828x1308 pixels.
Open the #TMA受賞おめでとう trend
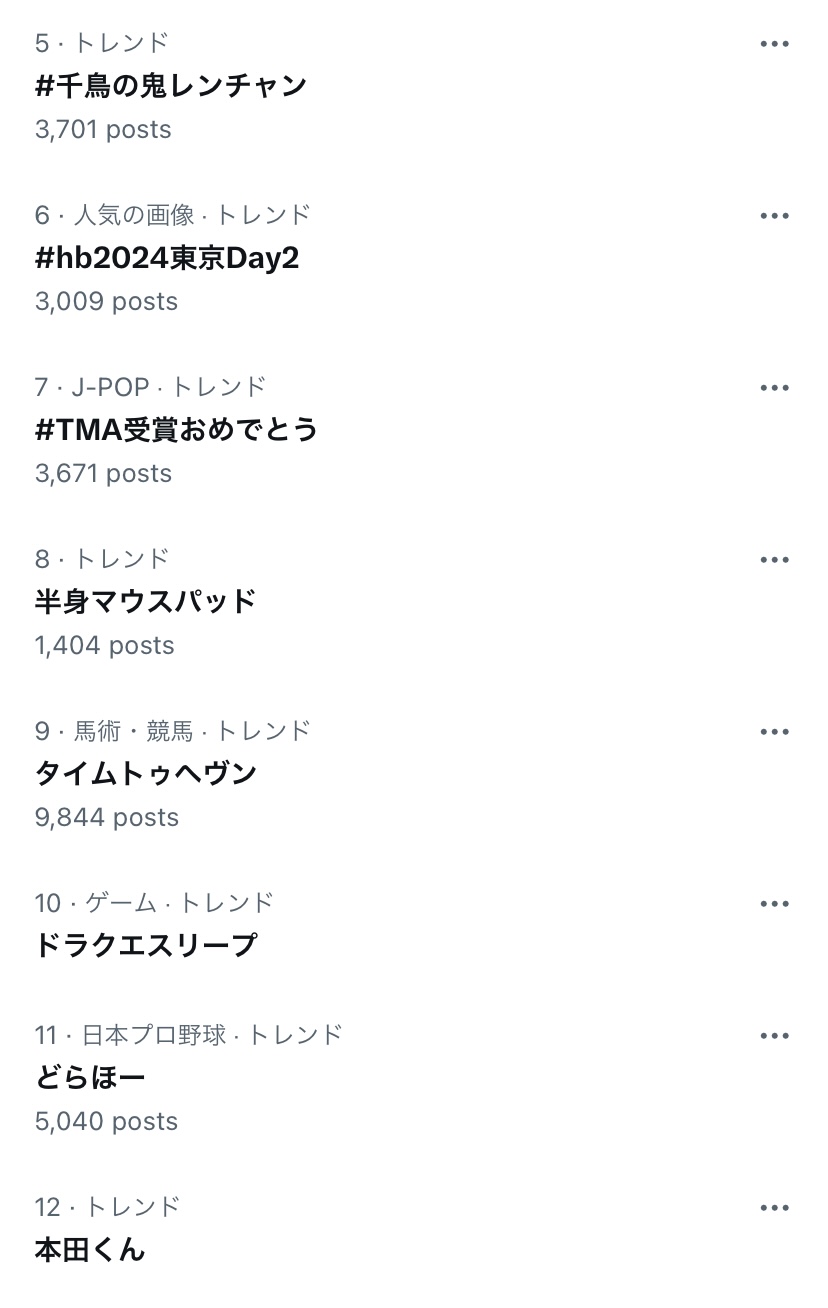pos(176,430)
